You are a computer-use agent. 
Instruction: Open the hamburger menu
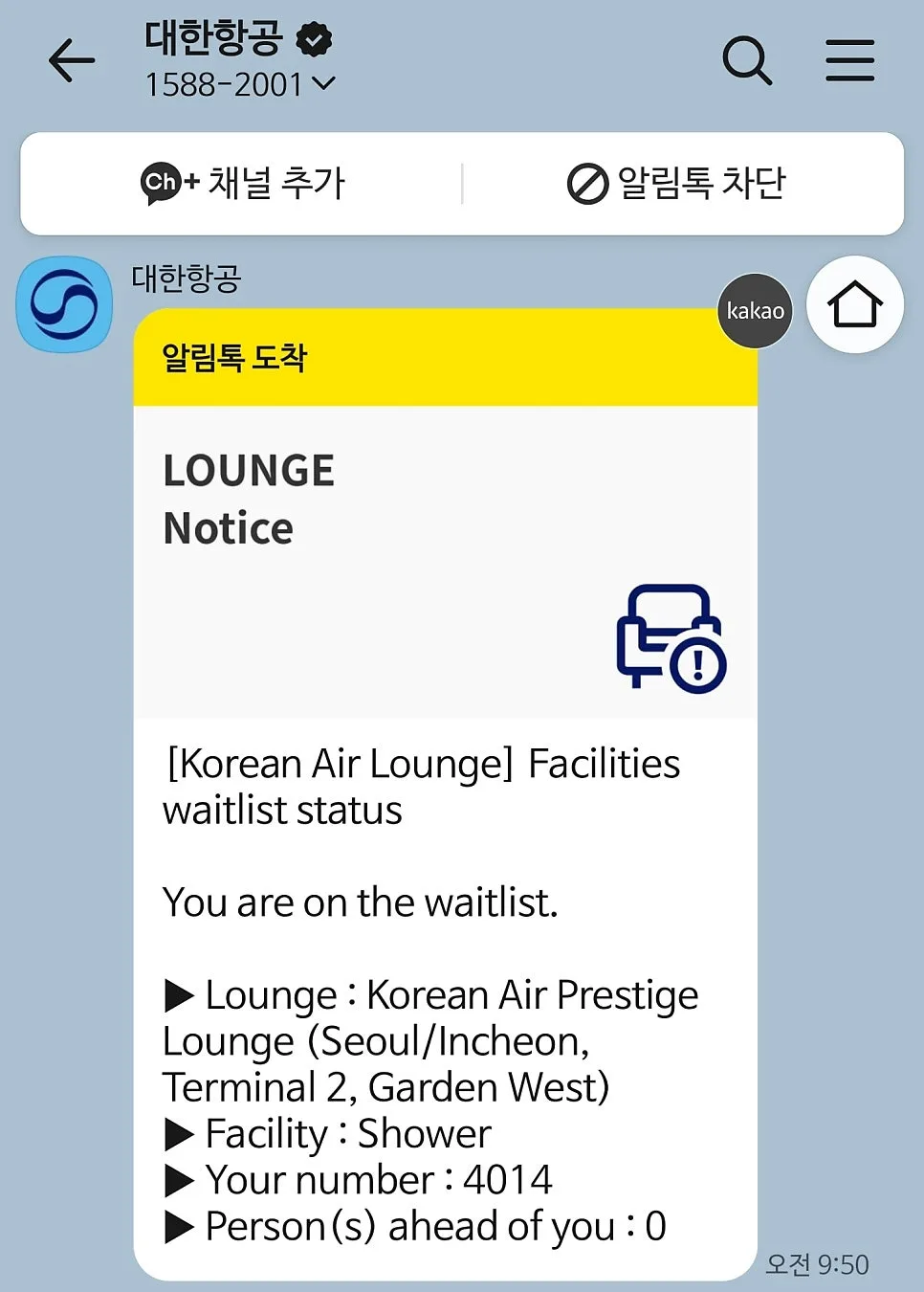(x=849, y=61)
